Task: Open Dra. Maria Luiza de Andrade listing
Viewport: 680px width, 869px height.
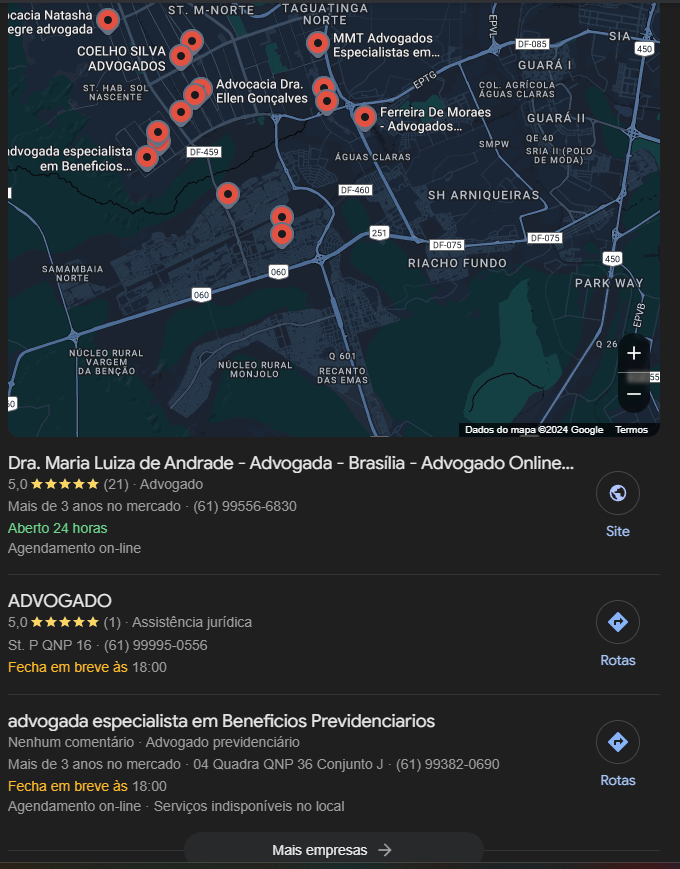Action: (290, 463)
